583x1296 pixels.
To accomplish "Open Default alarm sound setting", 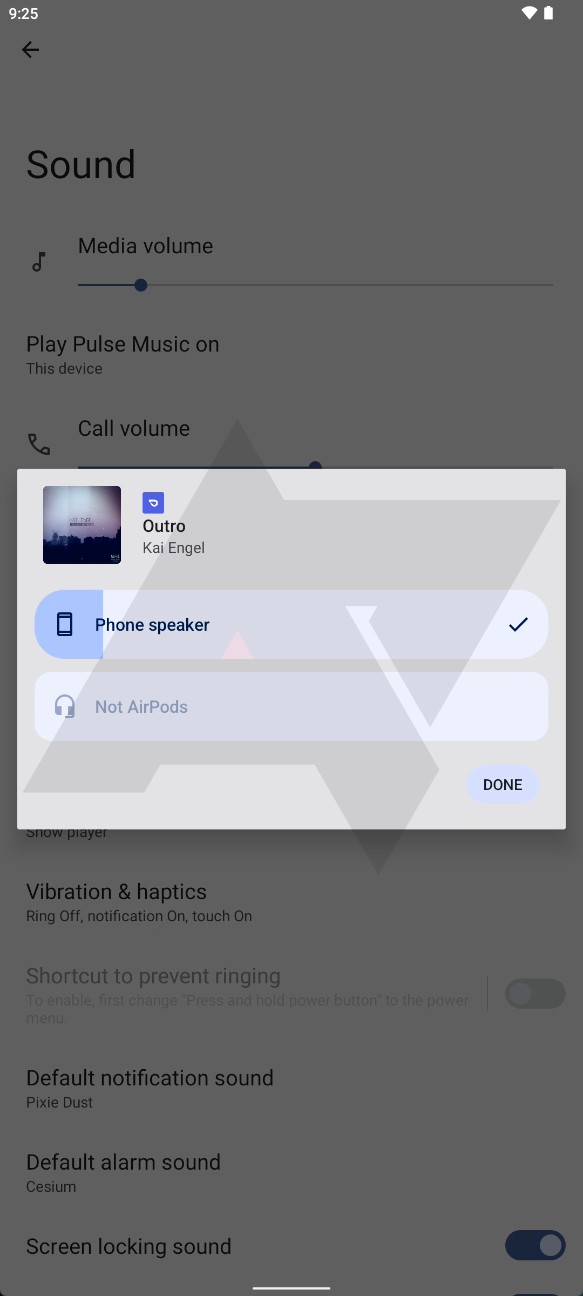I will 291,1172.
